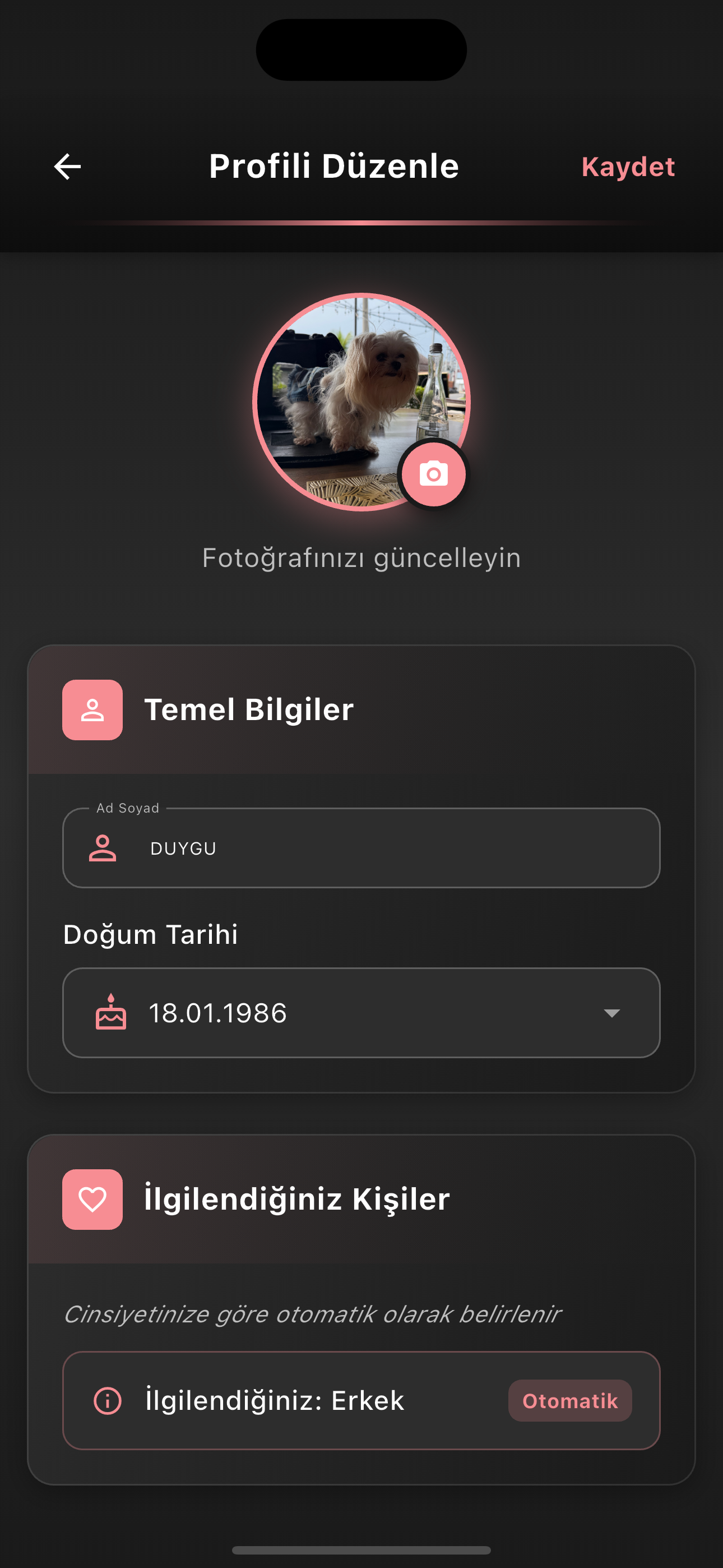723x1568 pixels.
Task: Click the Doğum Tarihi label
Action: 151,934
